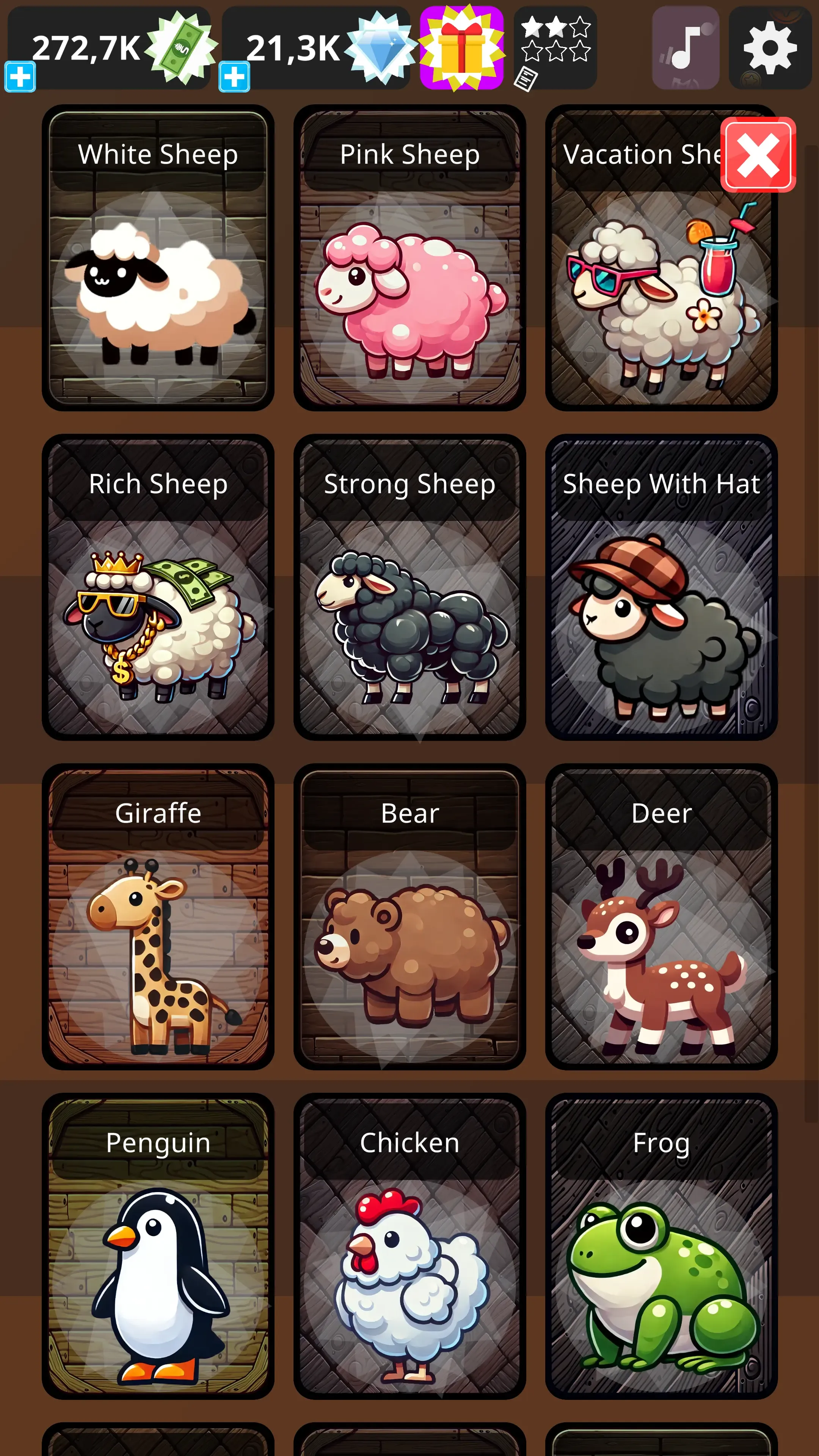Open the settings gear
Screen dimensions: 819x1456
(770, 49)
